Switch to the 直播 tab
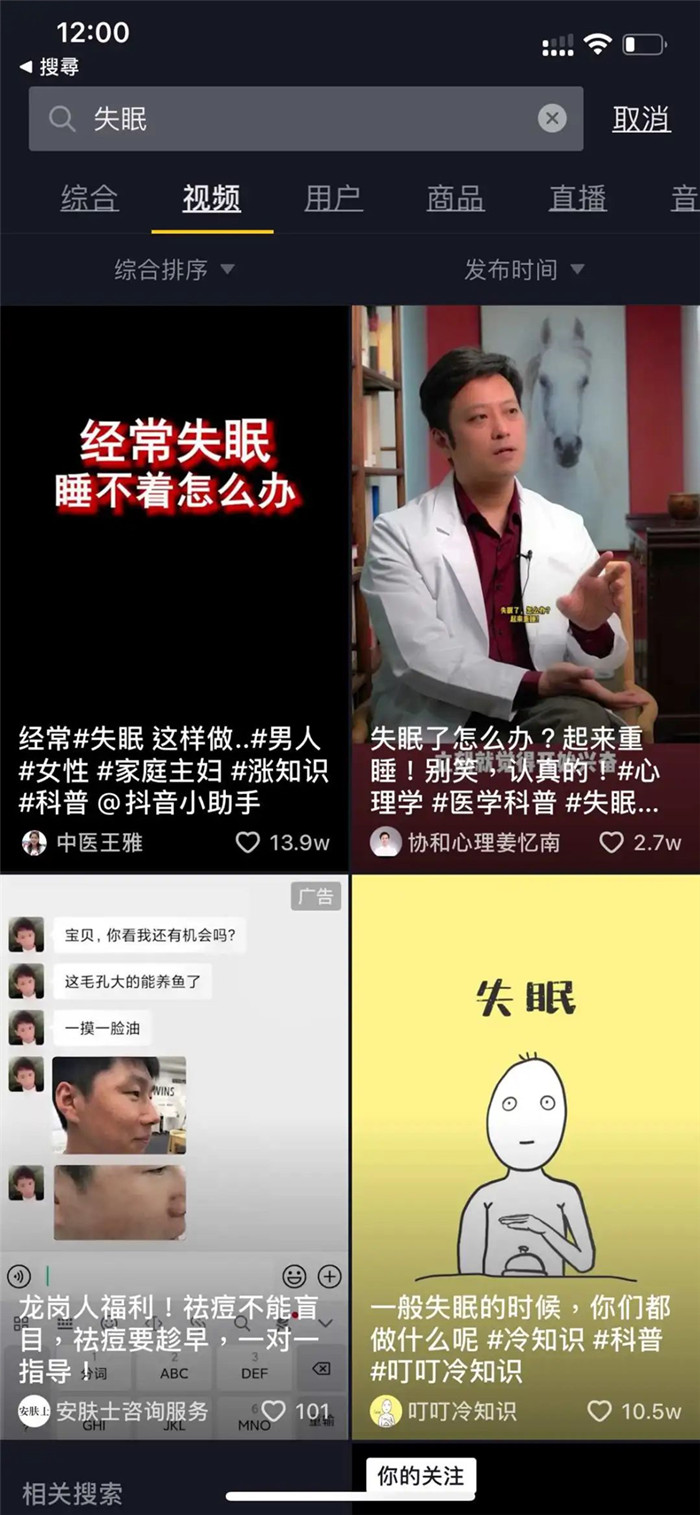The width and height of the screenshot is (700, 1515). pos(577,198)
